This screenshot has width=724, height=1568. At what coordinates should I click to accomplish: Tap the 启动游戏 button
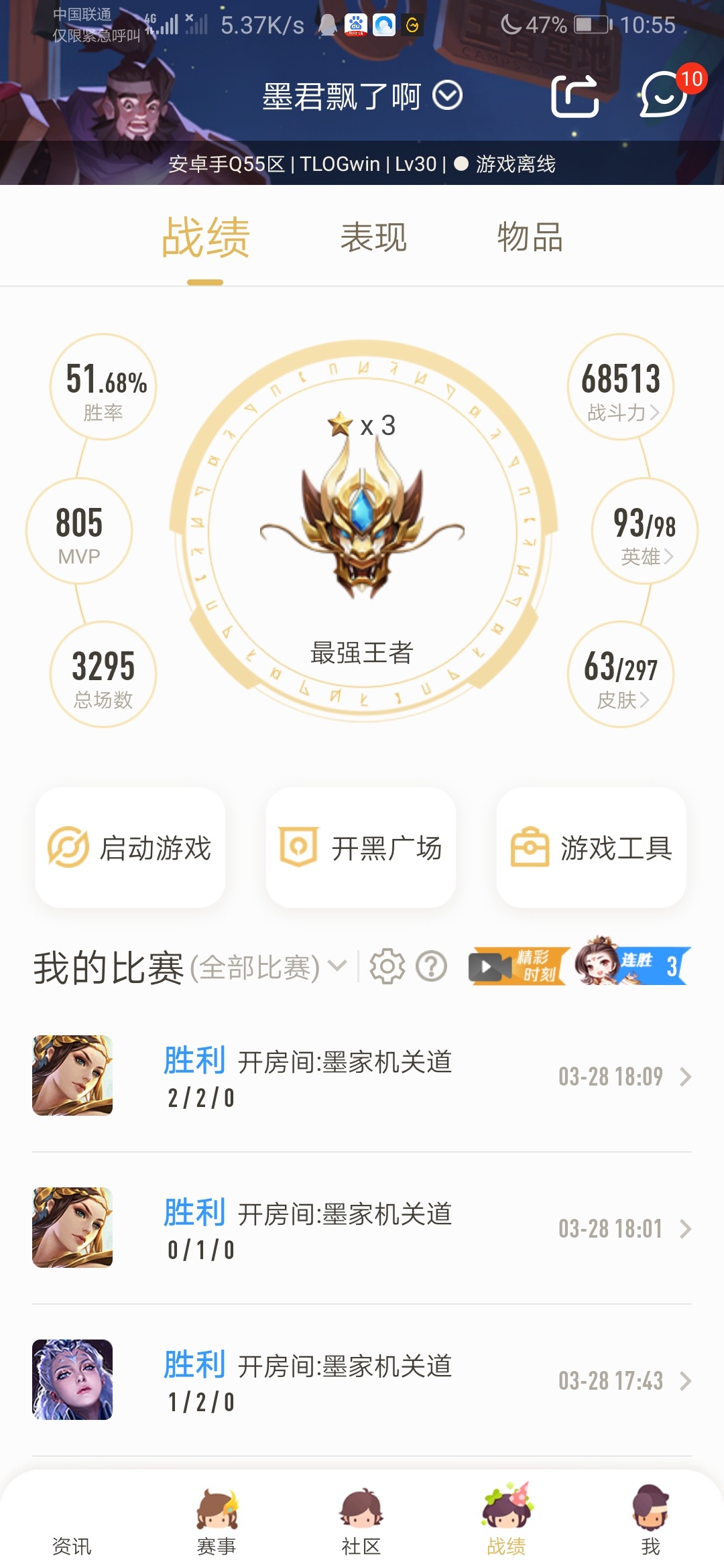click(130, 848)
